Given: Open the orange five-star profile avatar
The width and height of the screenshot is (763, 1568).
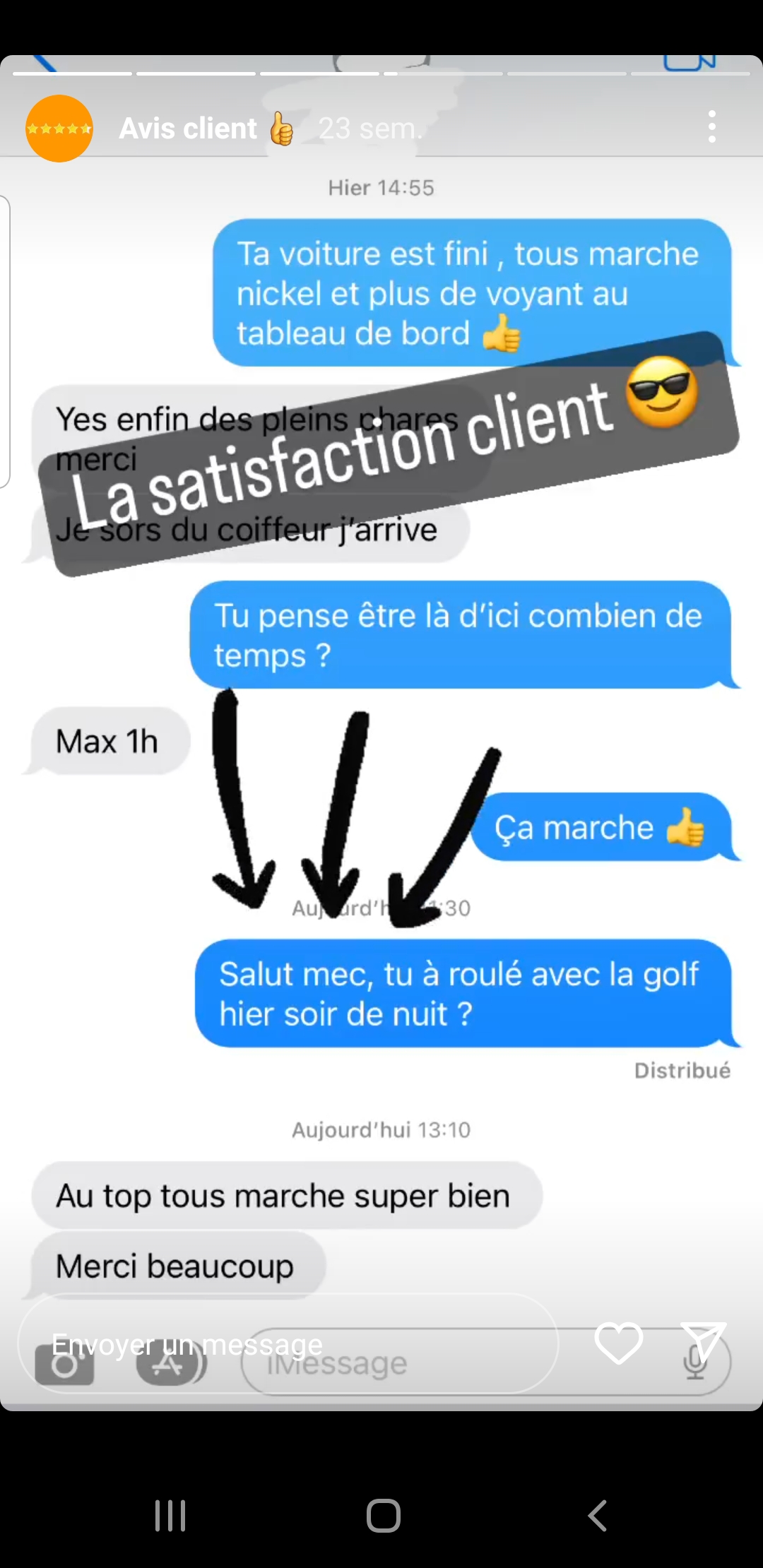Looking at the screenshot, I should [59, 129].
